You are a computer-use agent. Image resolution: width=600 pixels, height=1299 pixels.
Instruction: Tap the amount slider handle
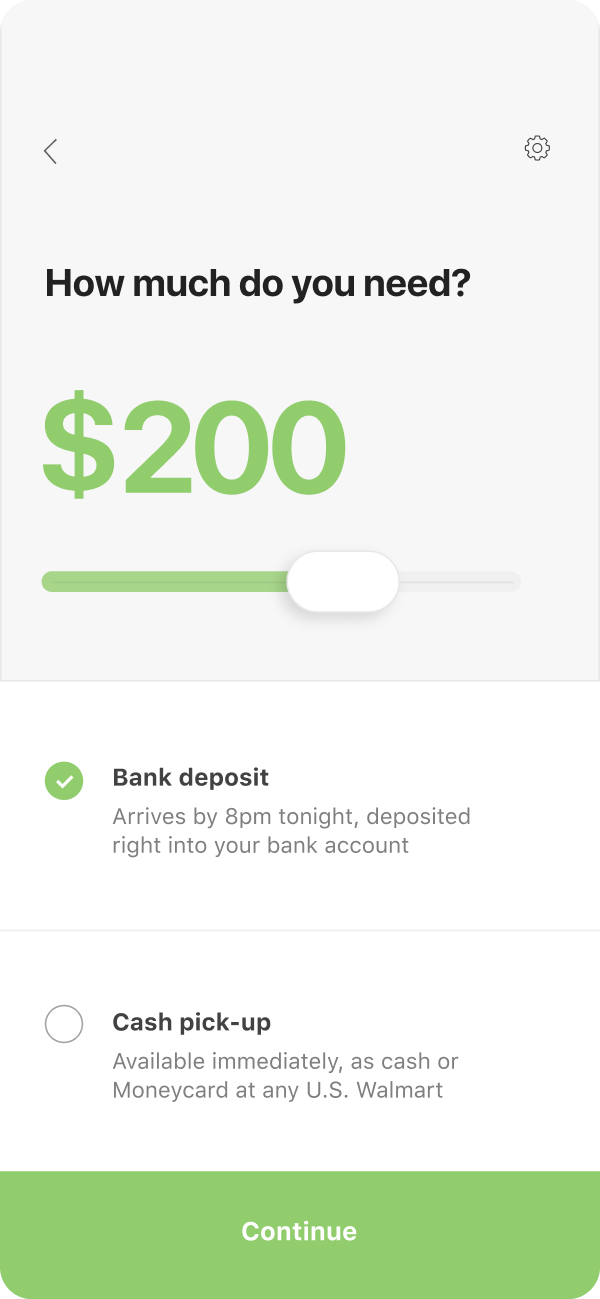pos(343,581)
